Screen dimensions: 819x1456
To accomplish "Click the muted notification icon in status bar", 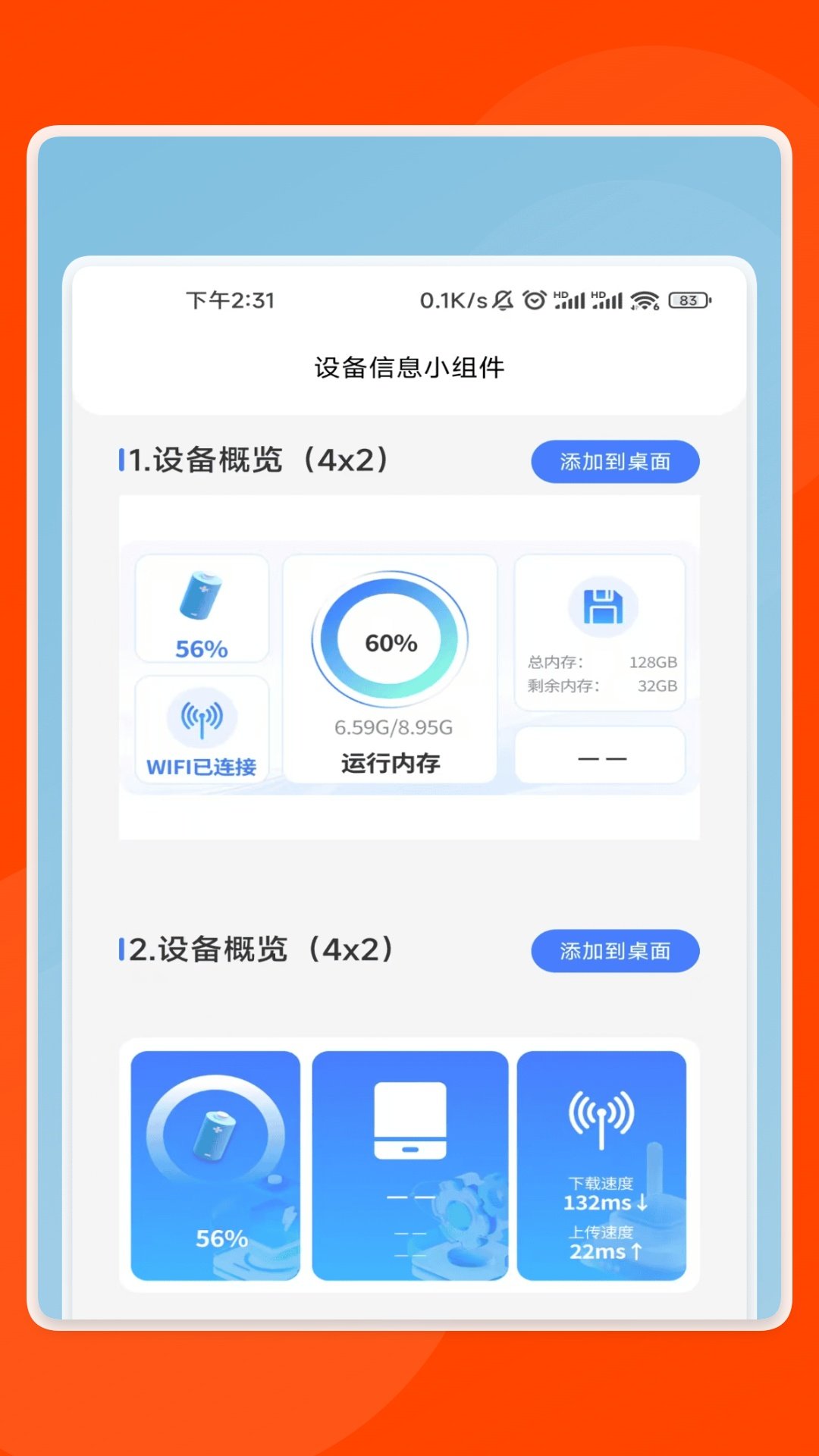I will click(x=503, y=300).
